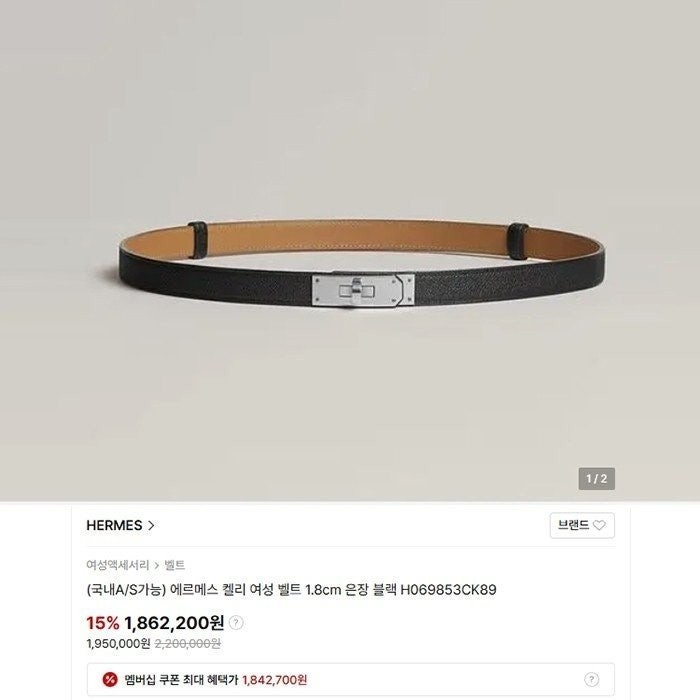Screen dimensions: 700x700
Task: Open the help icon in the 멤버십 쿠폰 row
Action: [591, 679]
